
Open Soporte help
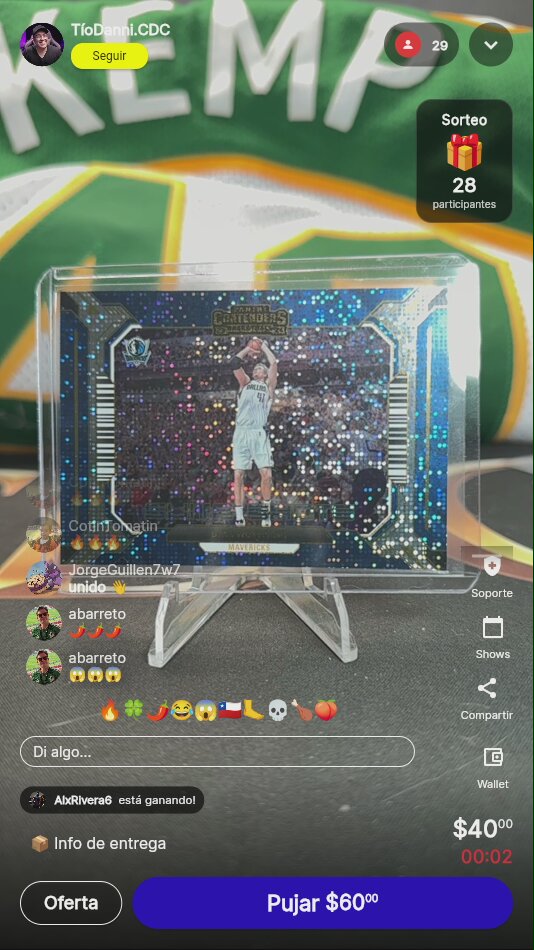(x=492, y=576)
